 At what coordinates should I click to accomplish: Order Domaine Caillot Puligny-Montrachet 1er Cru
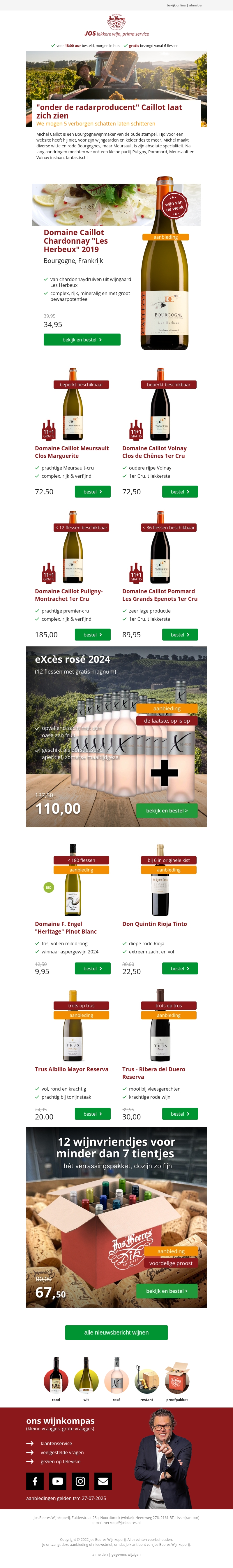(93, 634)
